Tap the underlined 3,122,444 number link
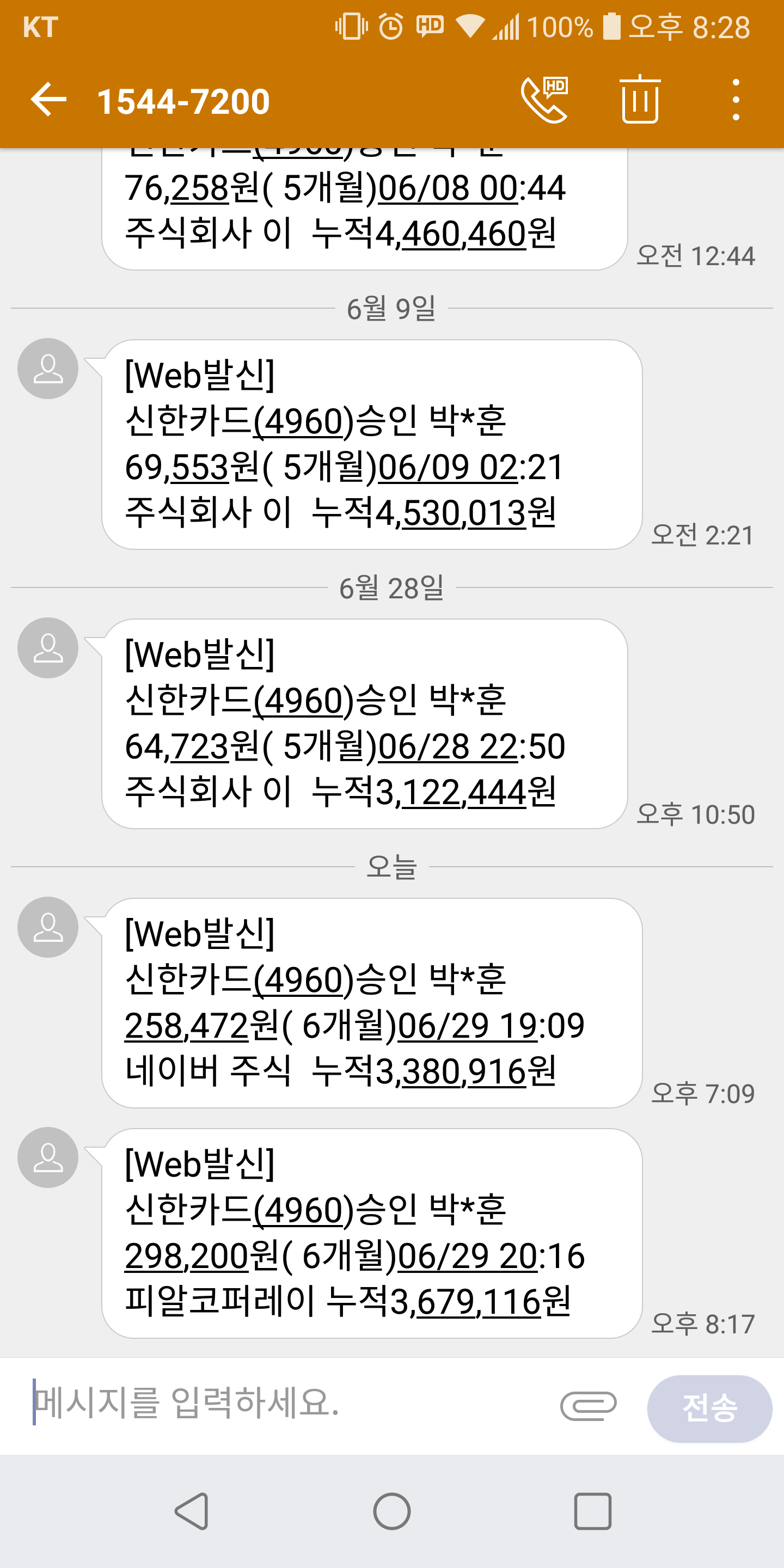The width and height of the screenshot is (784, 1568). point(464,793)
